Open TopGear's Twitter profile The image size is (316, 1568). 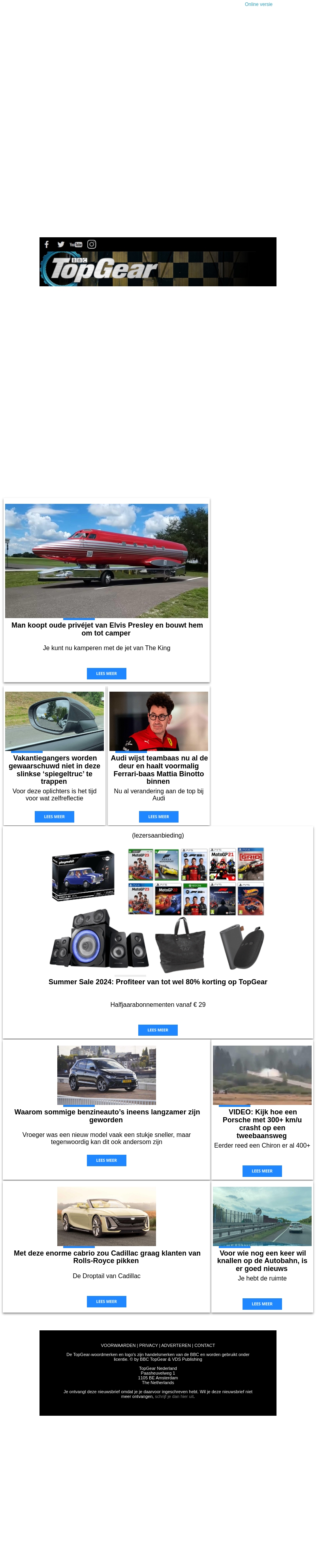(x=61, y=244)
